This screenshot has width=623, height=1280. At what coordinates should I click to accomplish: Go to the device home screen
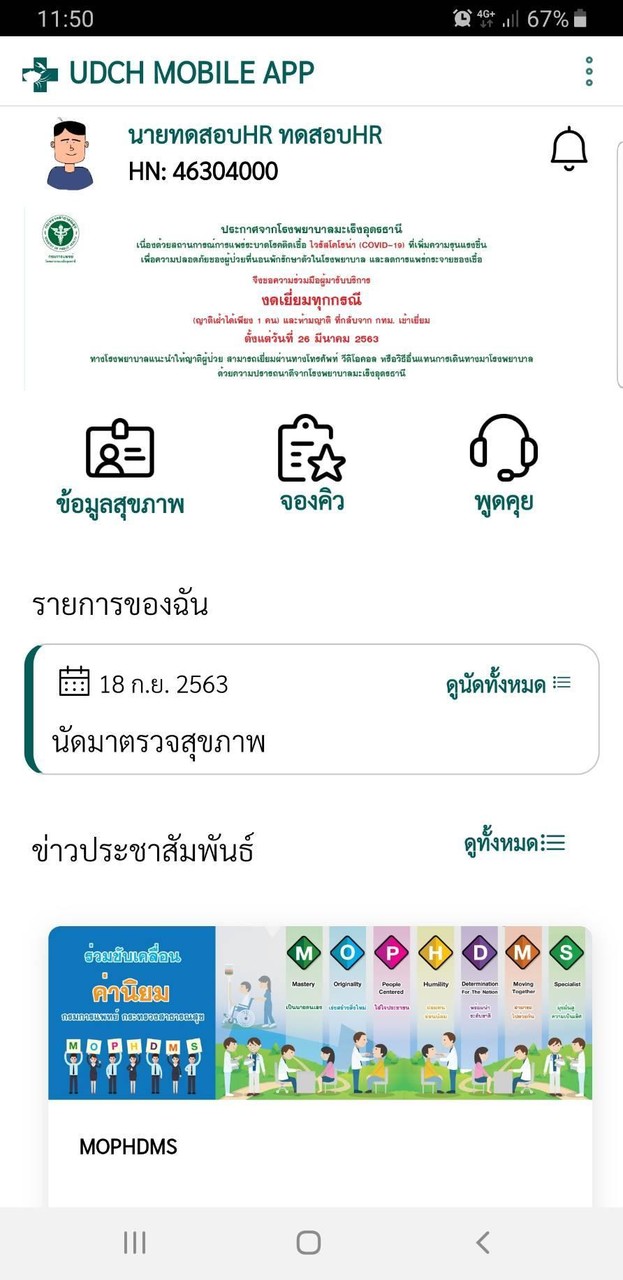pyautogui.click(x=309, y=1242)
